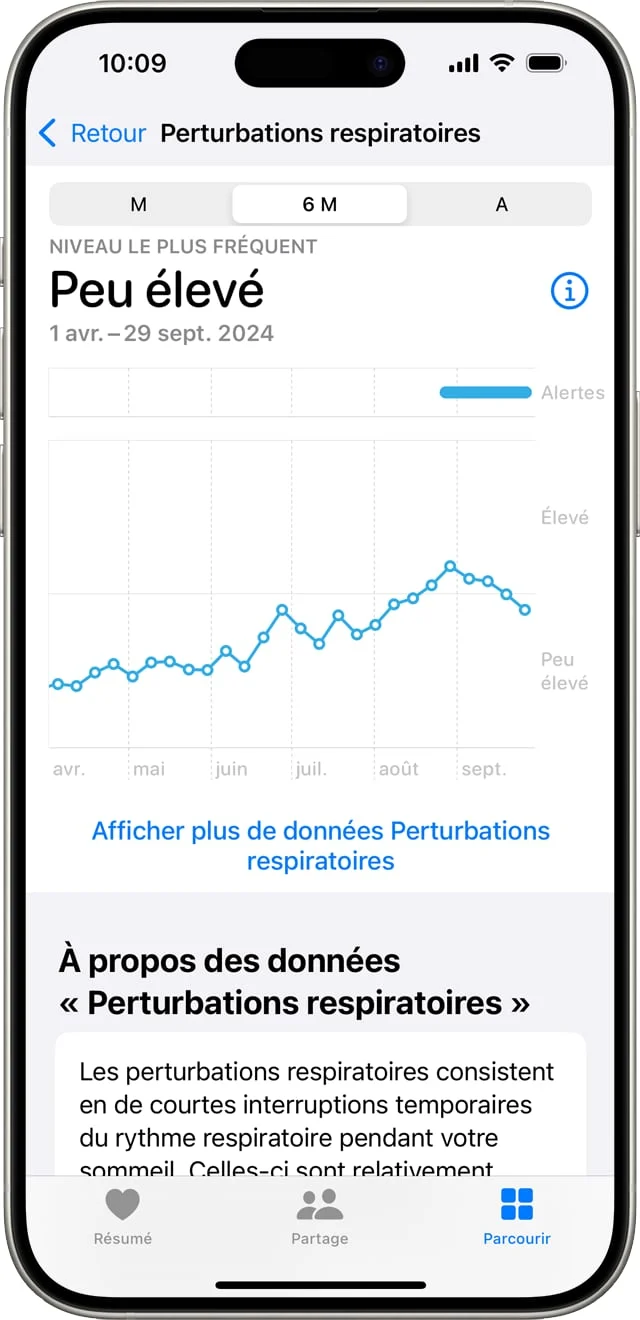
Task: Switch to the Résumé tab
Action: (123, 1217)
